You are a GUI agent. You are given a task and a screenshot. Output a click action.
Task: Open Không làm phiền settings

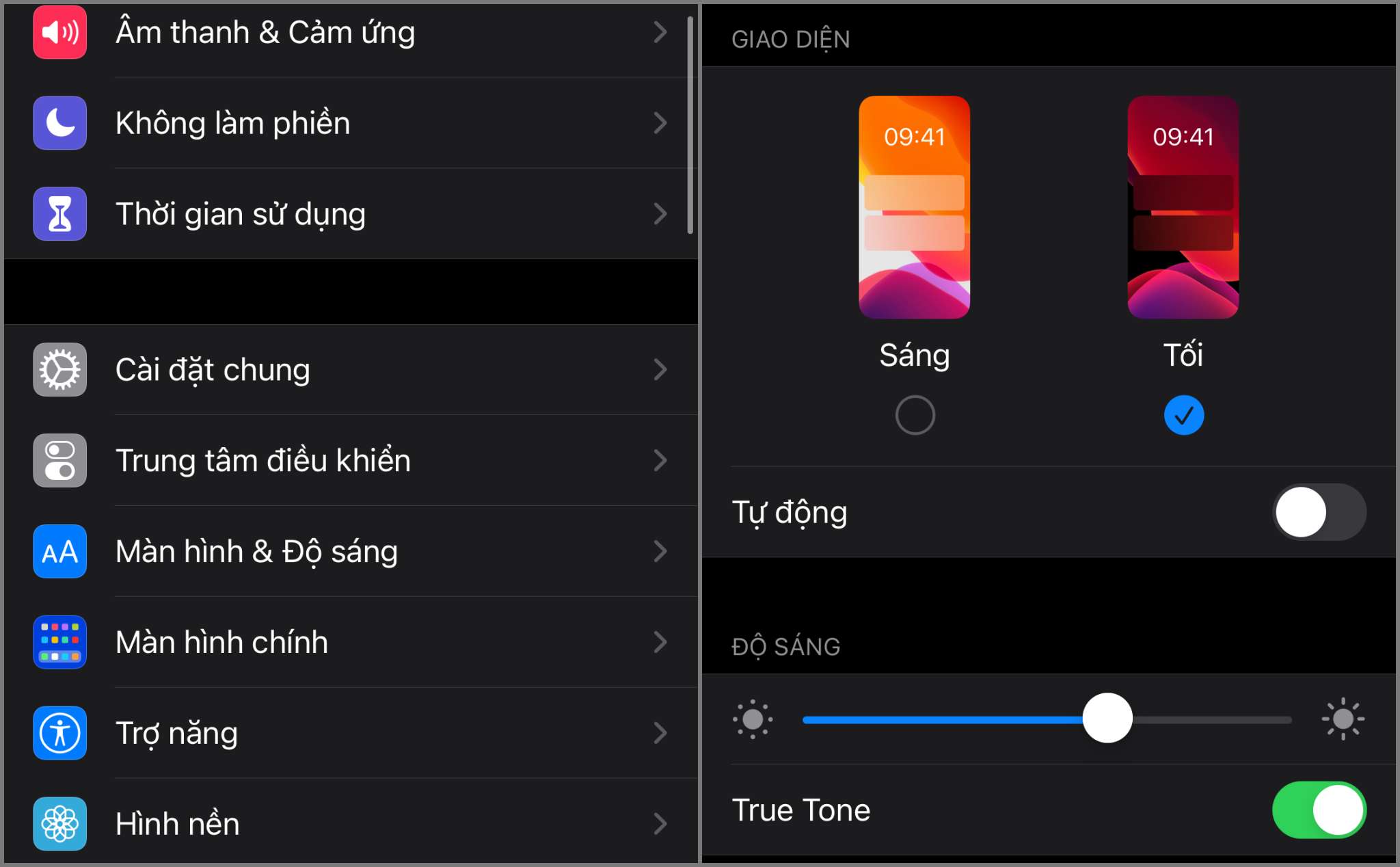pyautogui.click(x=349, y=123)
